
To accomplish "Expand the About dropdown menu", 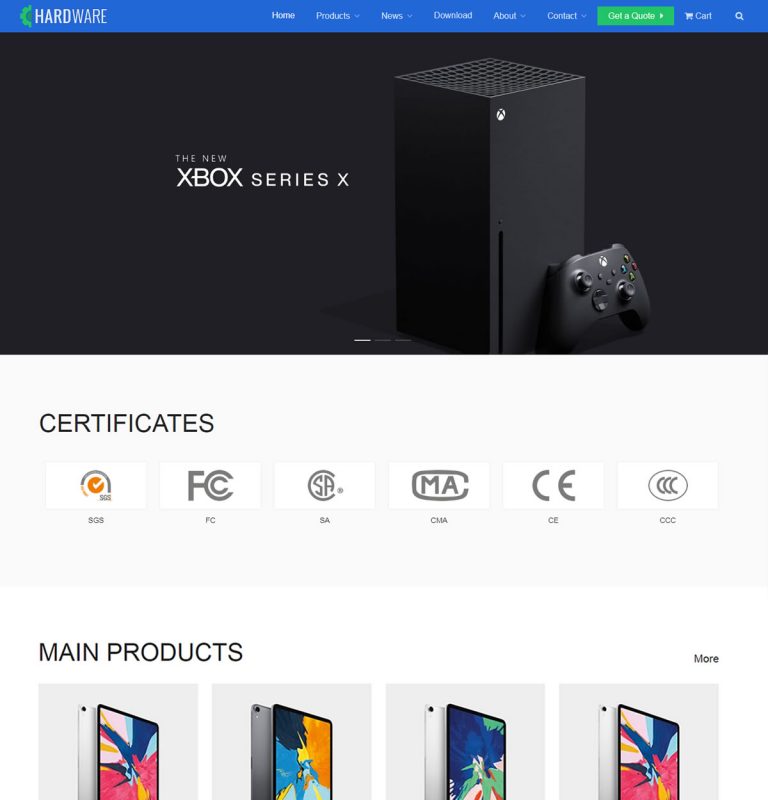I will 509,16.
